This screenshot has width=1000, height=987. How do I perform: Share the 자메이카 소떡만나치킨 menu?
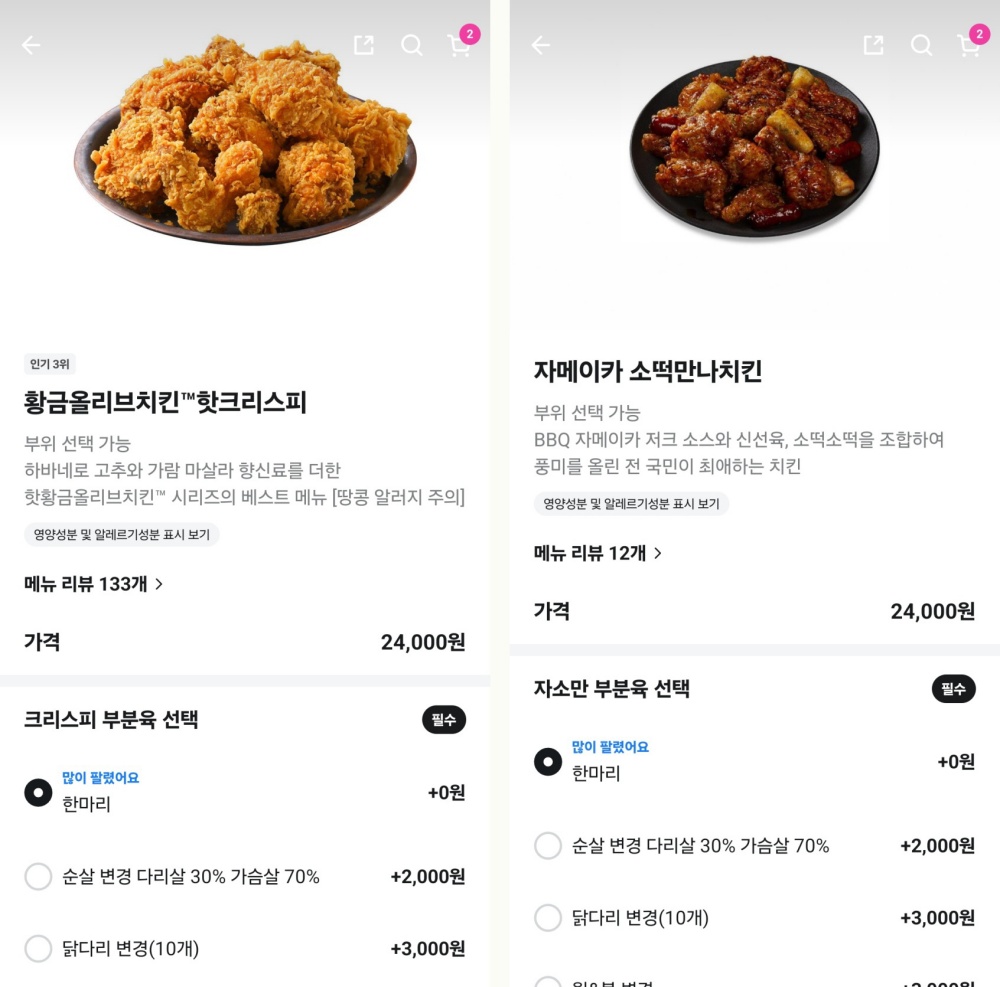click(874, 45)
